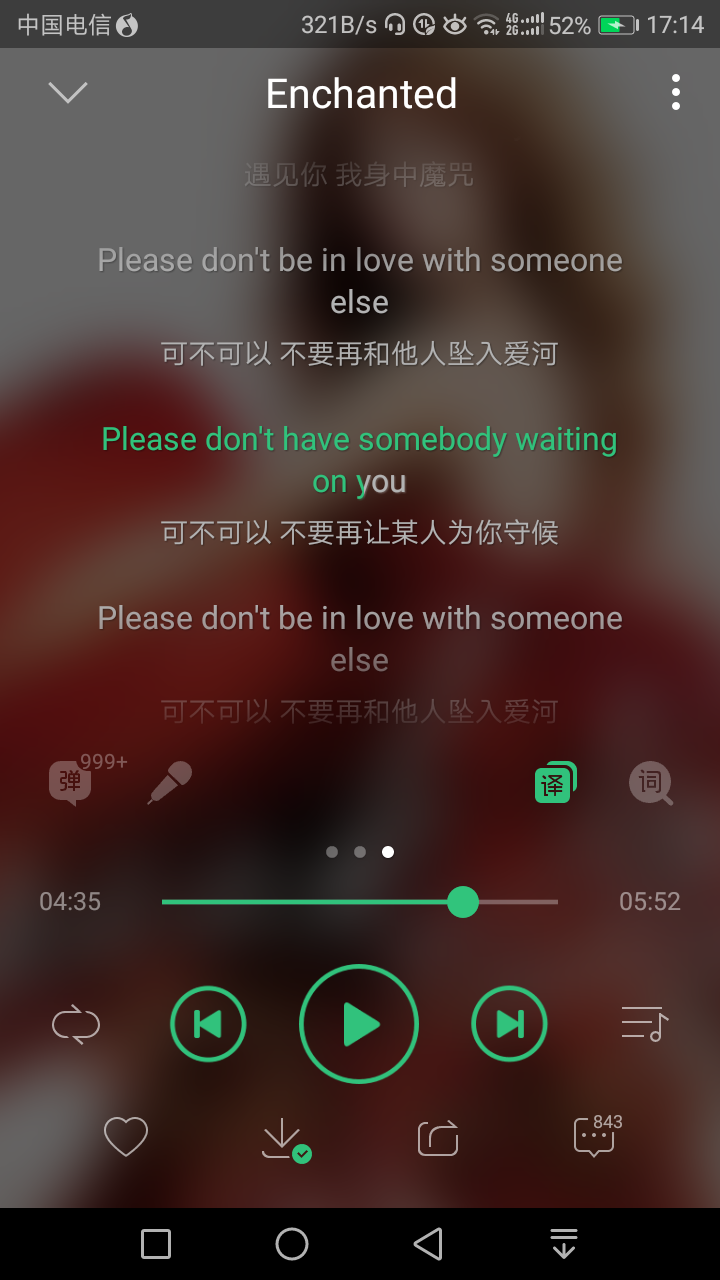Open the three-dot overflow menu

[x=676, y=93]
